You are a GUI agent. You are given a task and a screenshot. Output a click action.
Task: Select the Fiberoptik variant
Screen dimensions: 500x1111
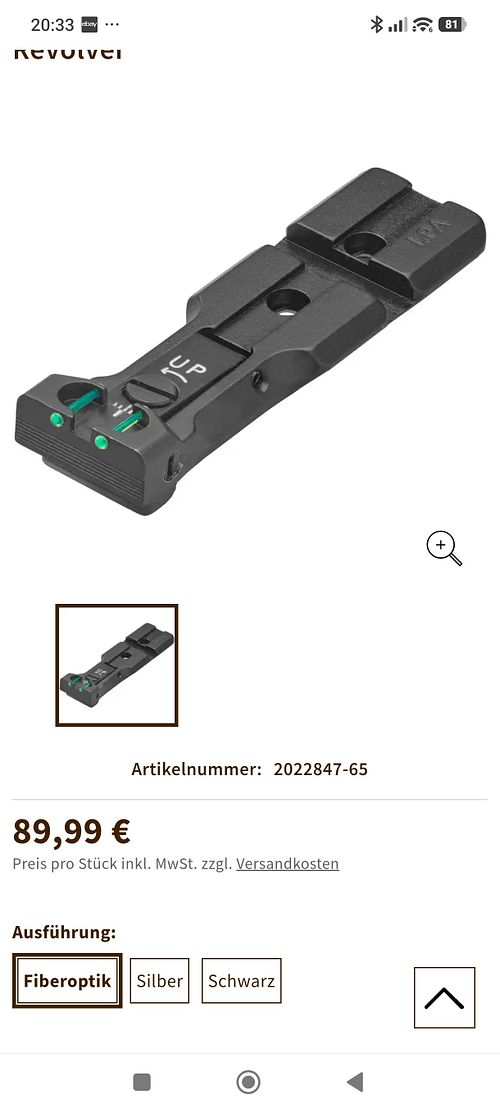(67, 981)
